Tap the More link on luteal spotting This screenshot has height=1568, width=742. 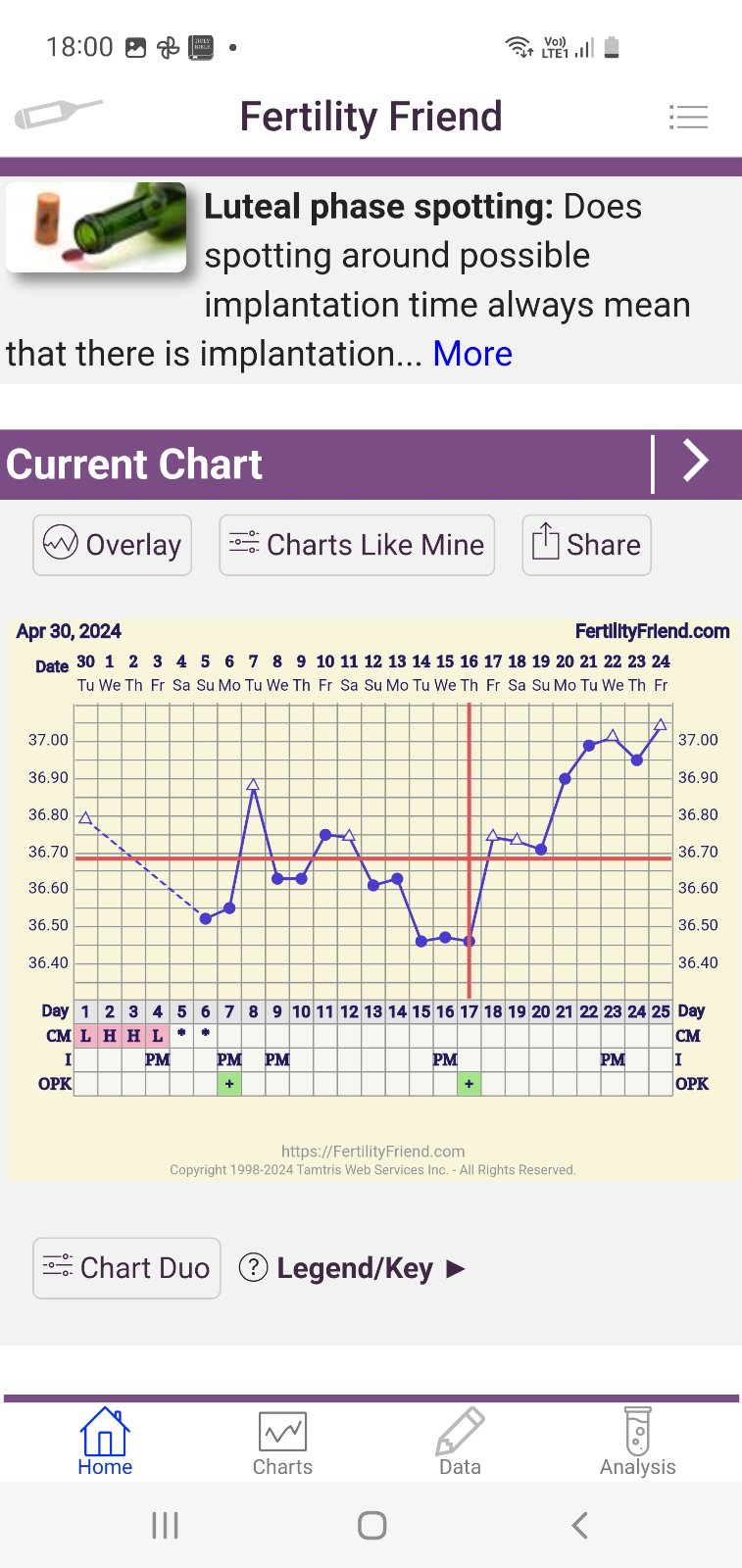pos(472,354)
